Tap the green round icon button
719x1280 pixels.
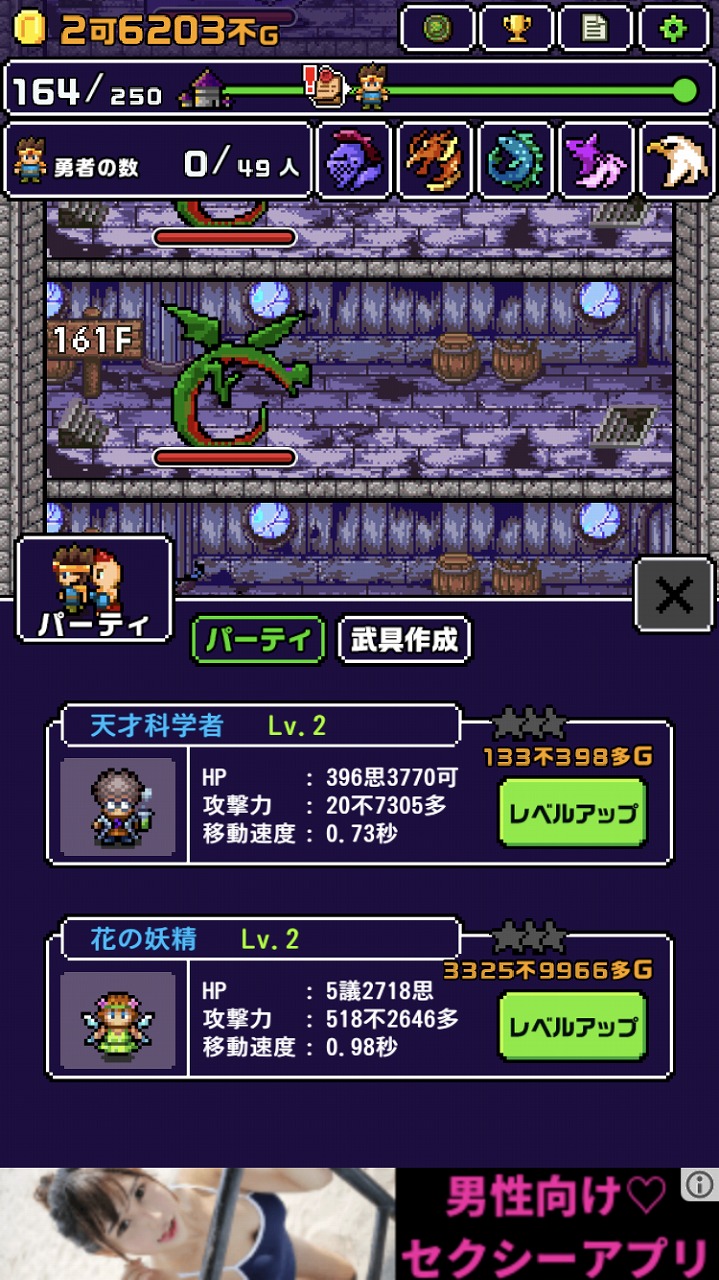(437, 28)
